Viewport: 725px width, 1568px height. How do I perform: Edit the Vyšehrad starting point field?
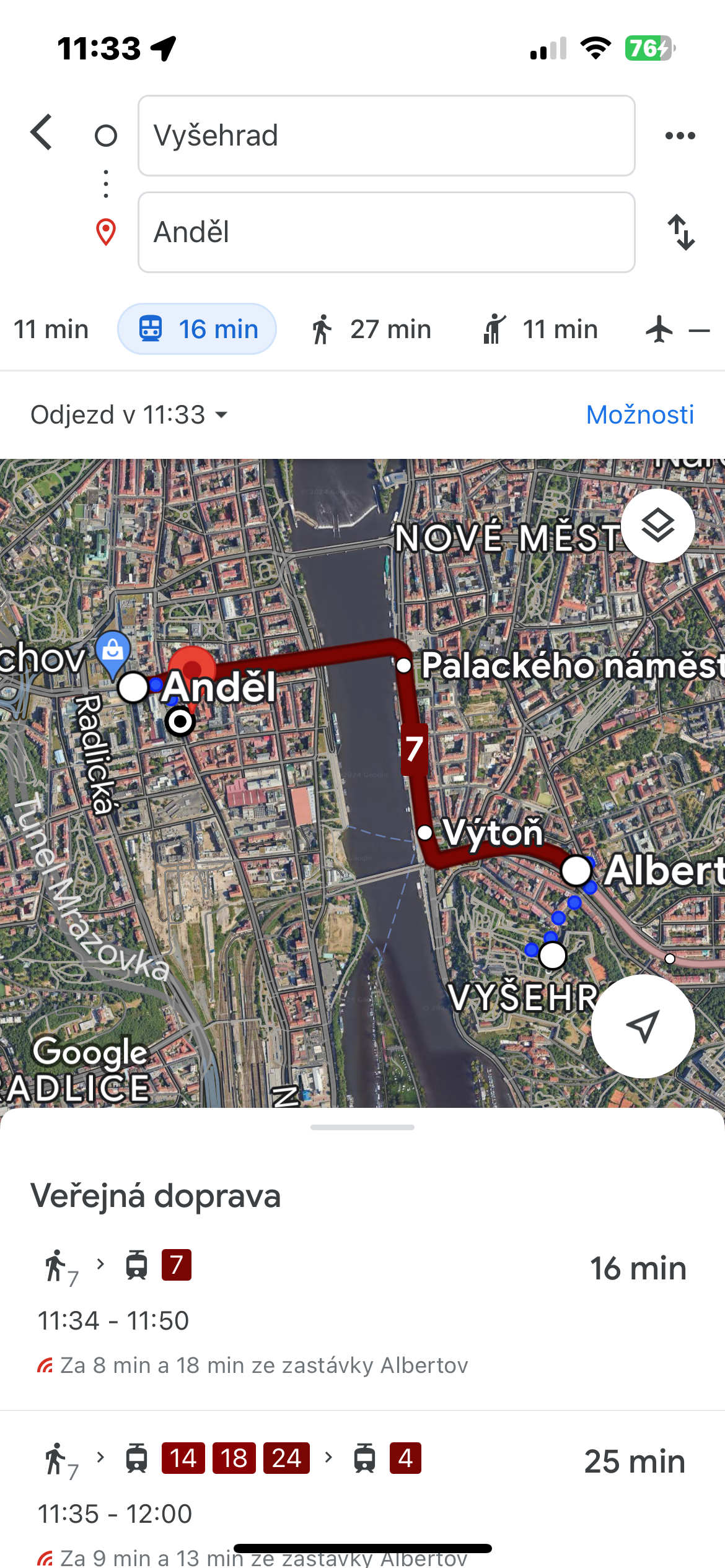tap(386, 136)
